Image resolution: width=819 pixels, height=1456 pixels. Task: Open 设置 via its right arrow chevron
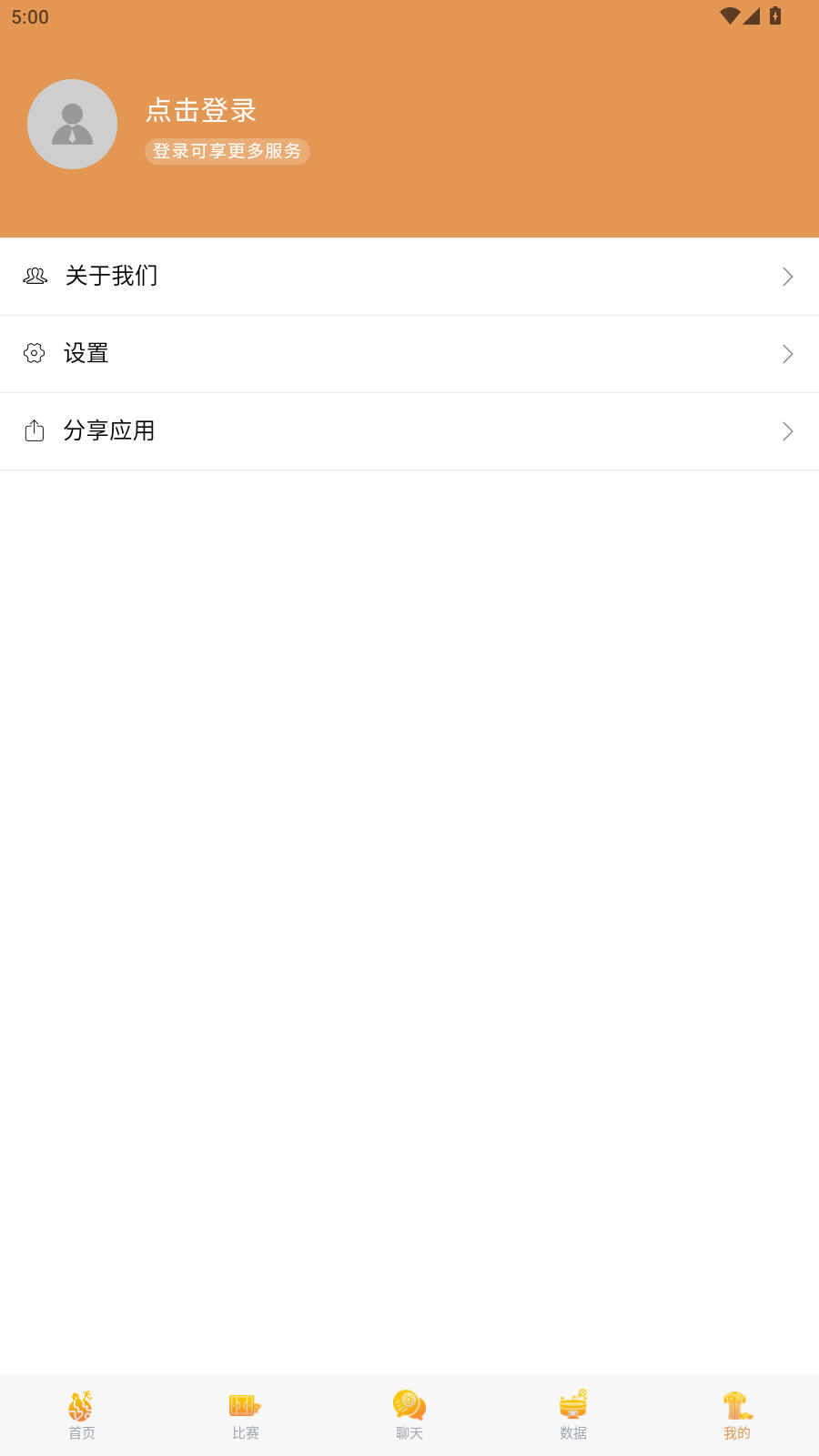pos(786,353)
